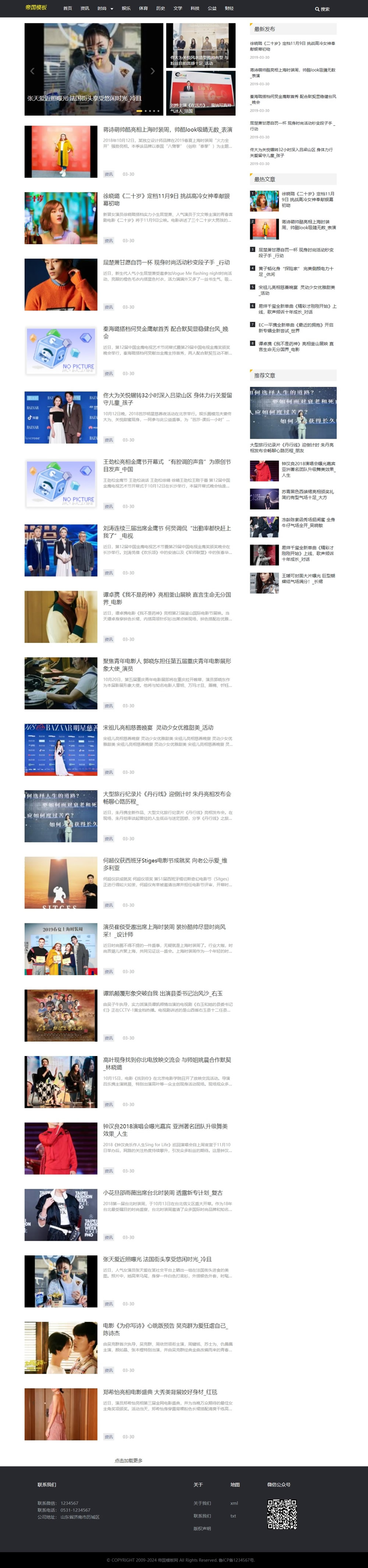Go to the 首页 nav item
This screenshot has width=368, height=1568.
68,8
